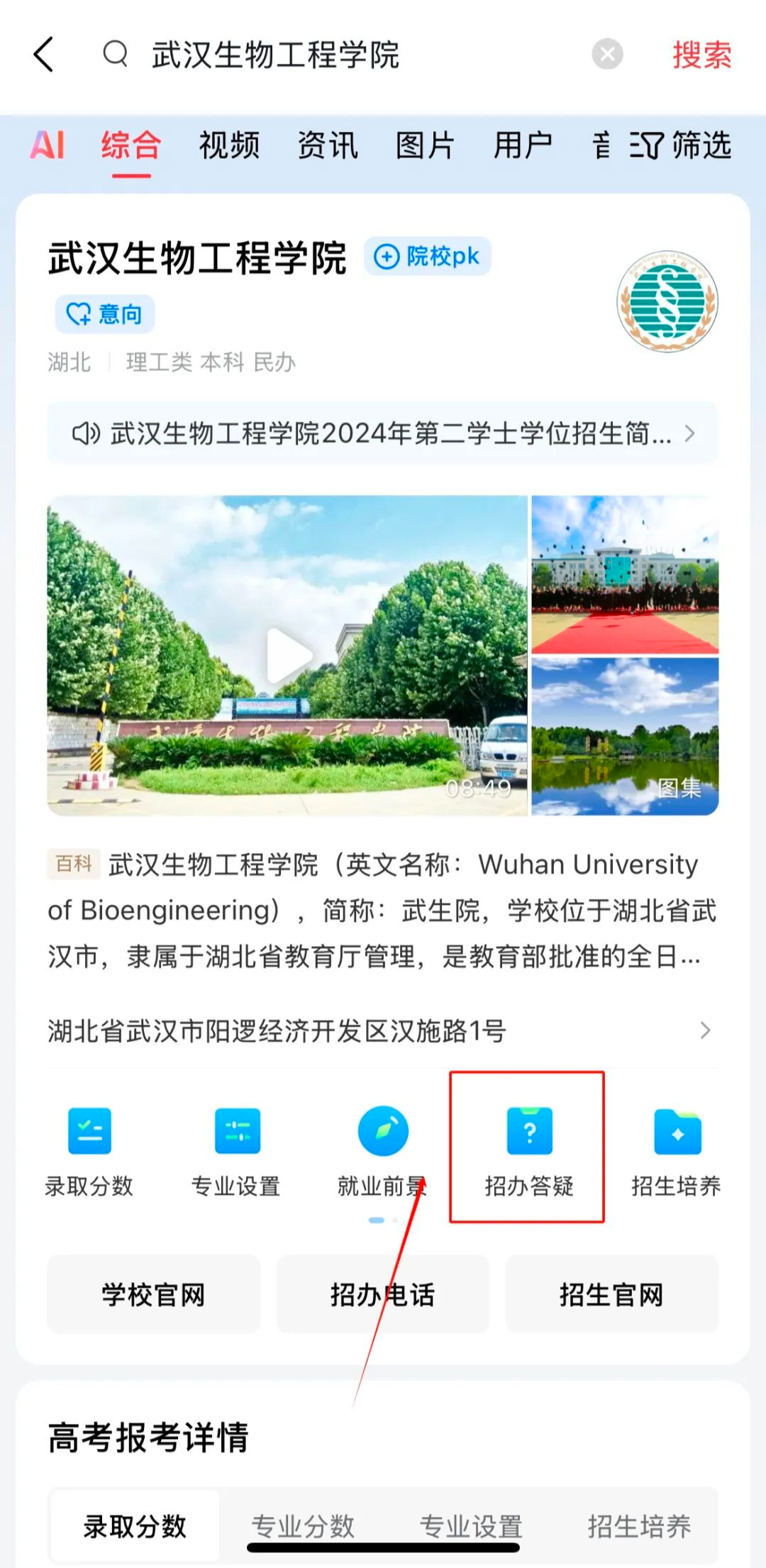Tap the 学校官网 button

(153, 1294)
